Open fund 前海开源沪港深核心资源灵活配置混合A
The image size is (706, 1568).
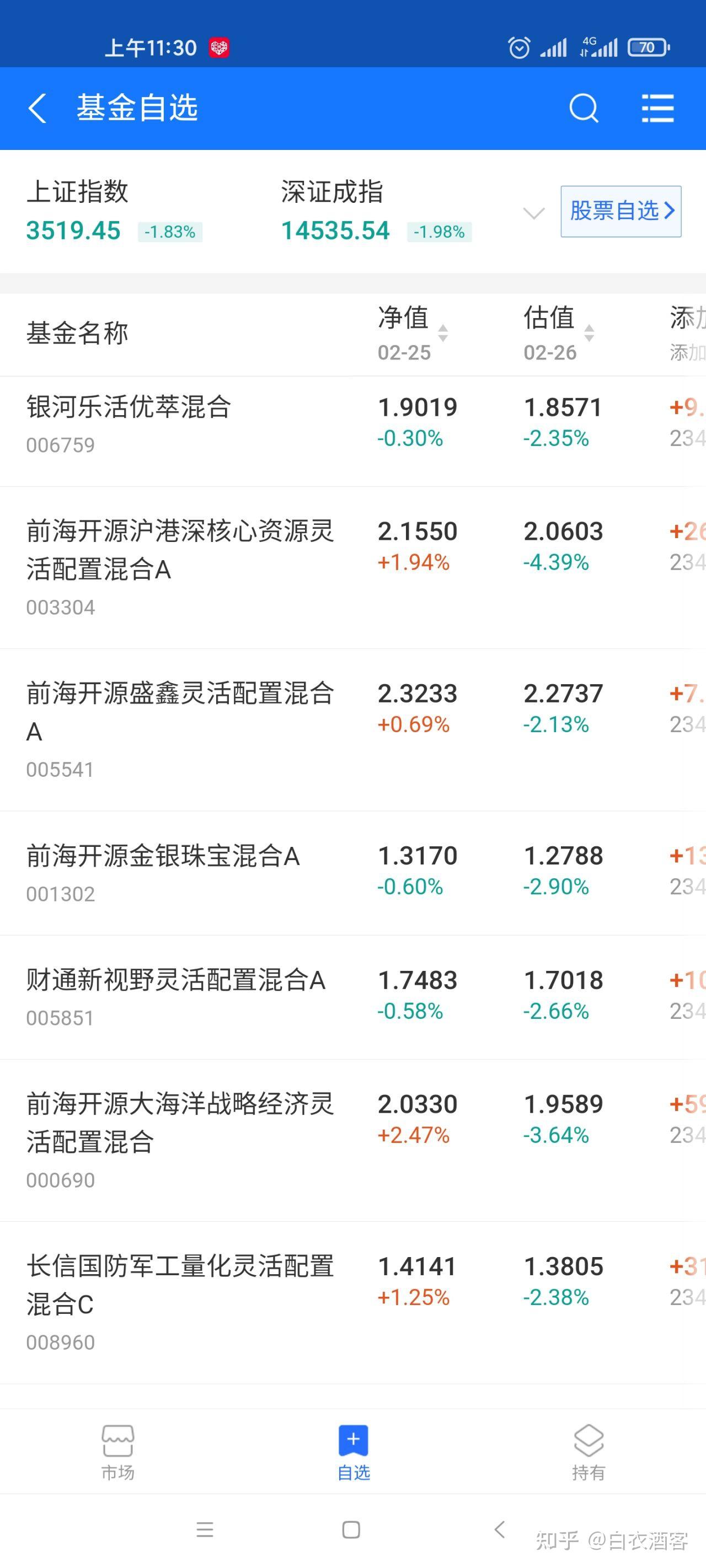(x=352, y=568)
